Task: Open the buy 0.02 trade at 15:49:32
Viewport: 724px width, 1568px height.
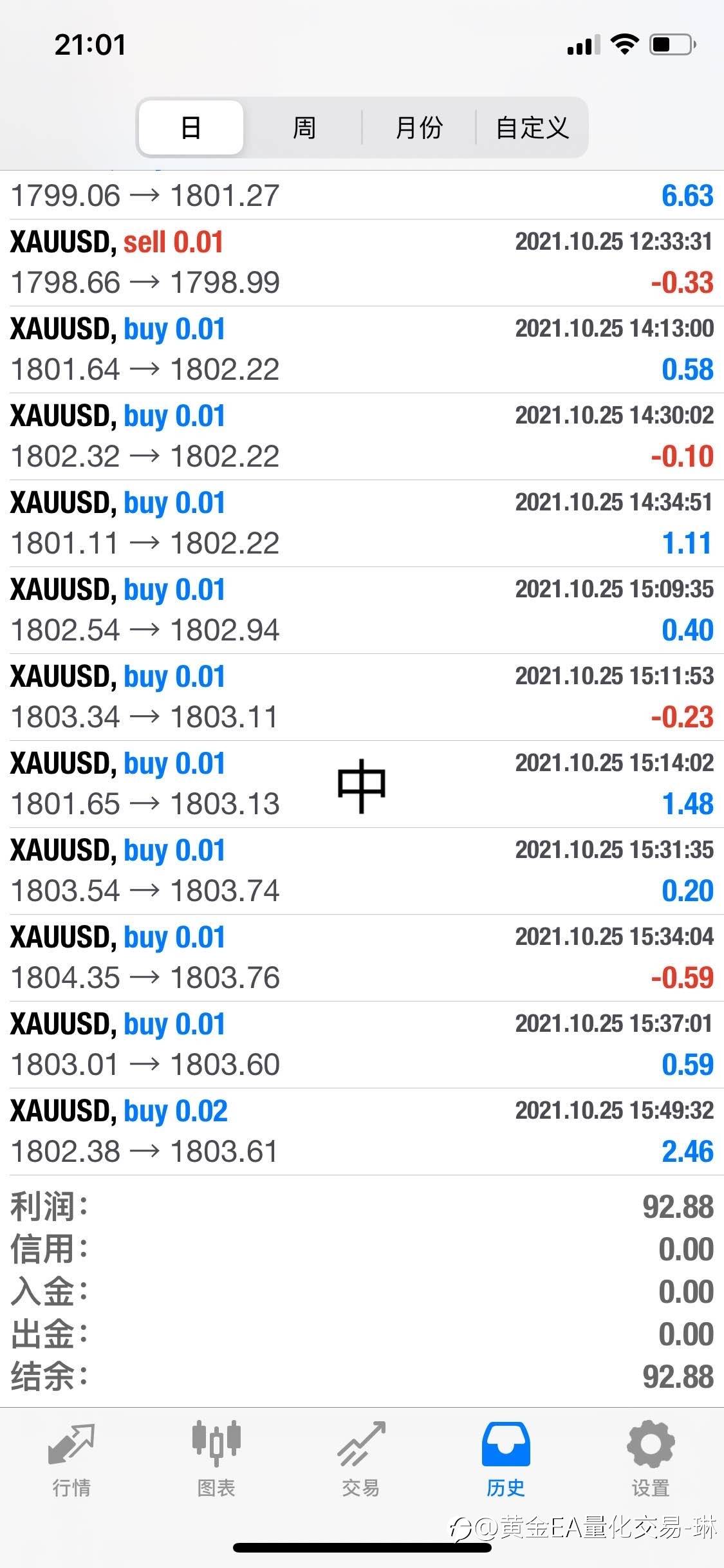Action: pos(362,1132)
